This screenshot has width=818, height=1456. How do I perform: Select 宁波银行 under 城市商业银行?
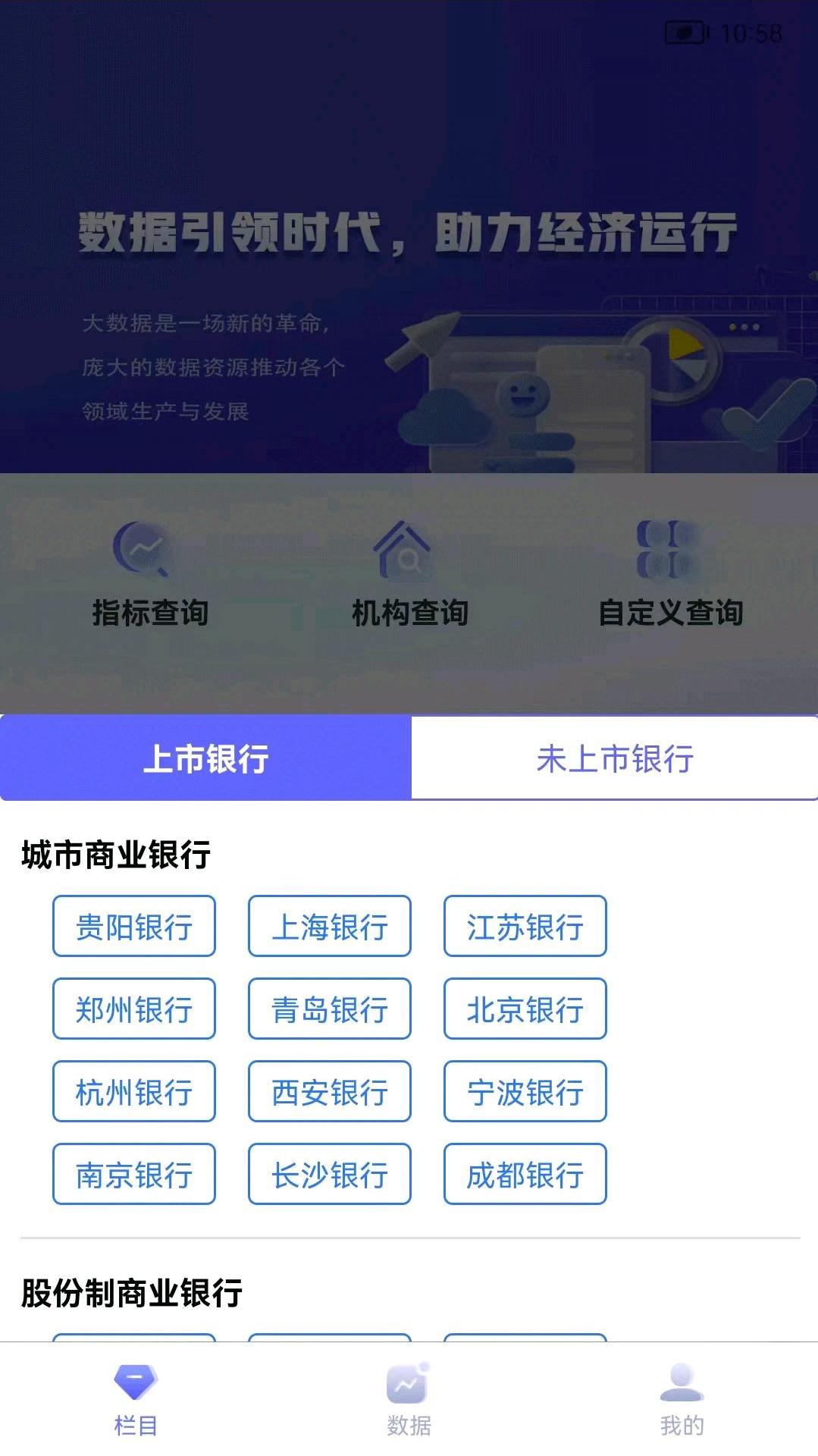click(x=525, y=1094)
